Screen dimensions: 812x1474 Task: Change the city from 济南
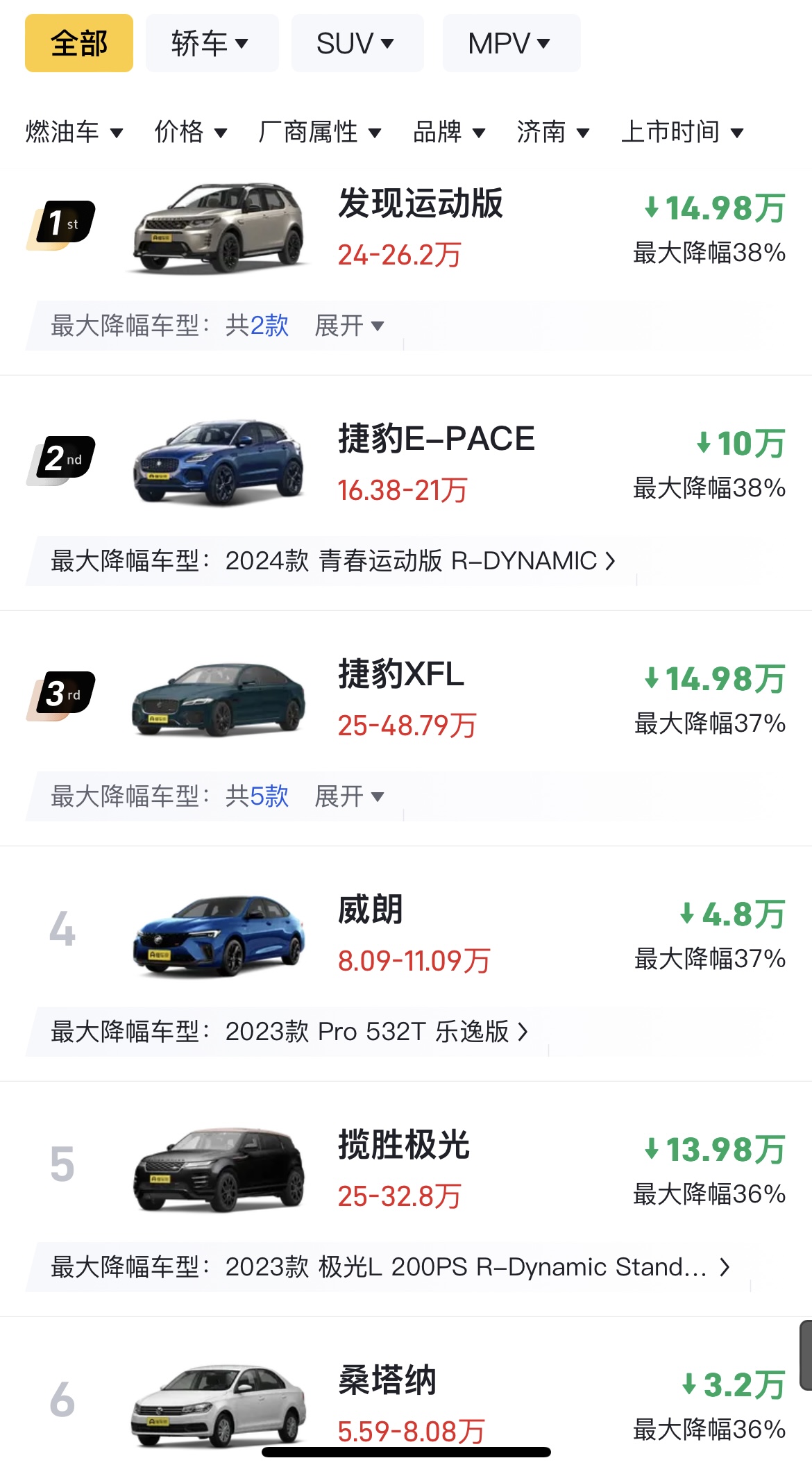tap(552, 131)
